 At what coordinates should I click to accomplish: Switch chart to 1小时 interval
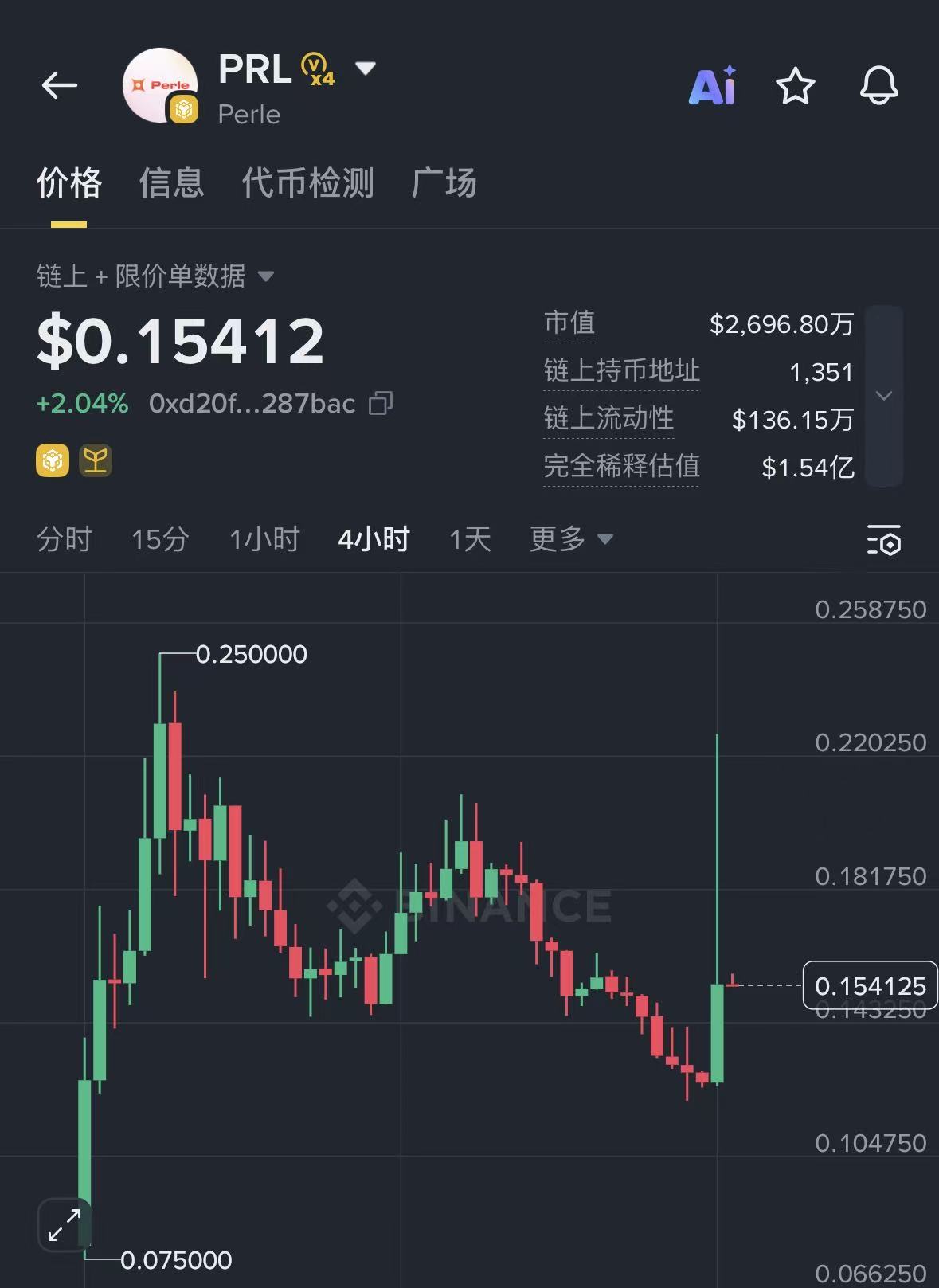click(264, 539)
